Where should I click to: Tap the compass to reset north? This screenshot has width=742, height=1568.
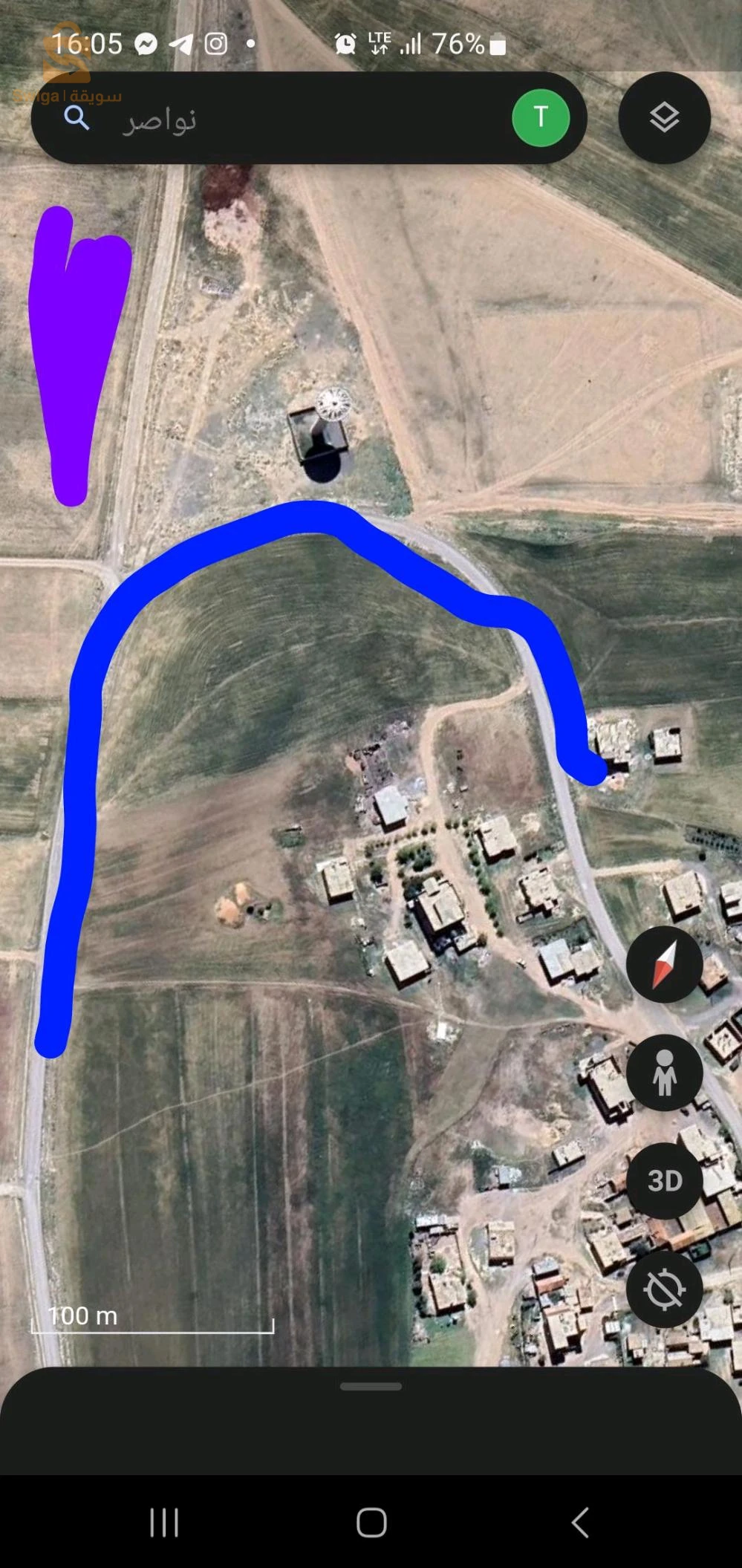[x=664, y=964]
